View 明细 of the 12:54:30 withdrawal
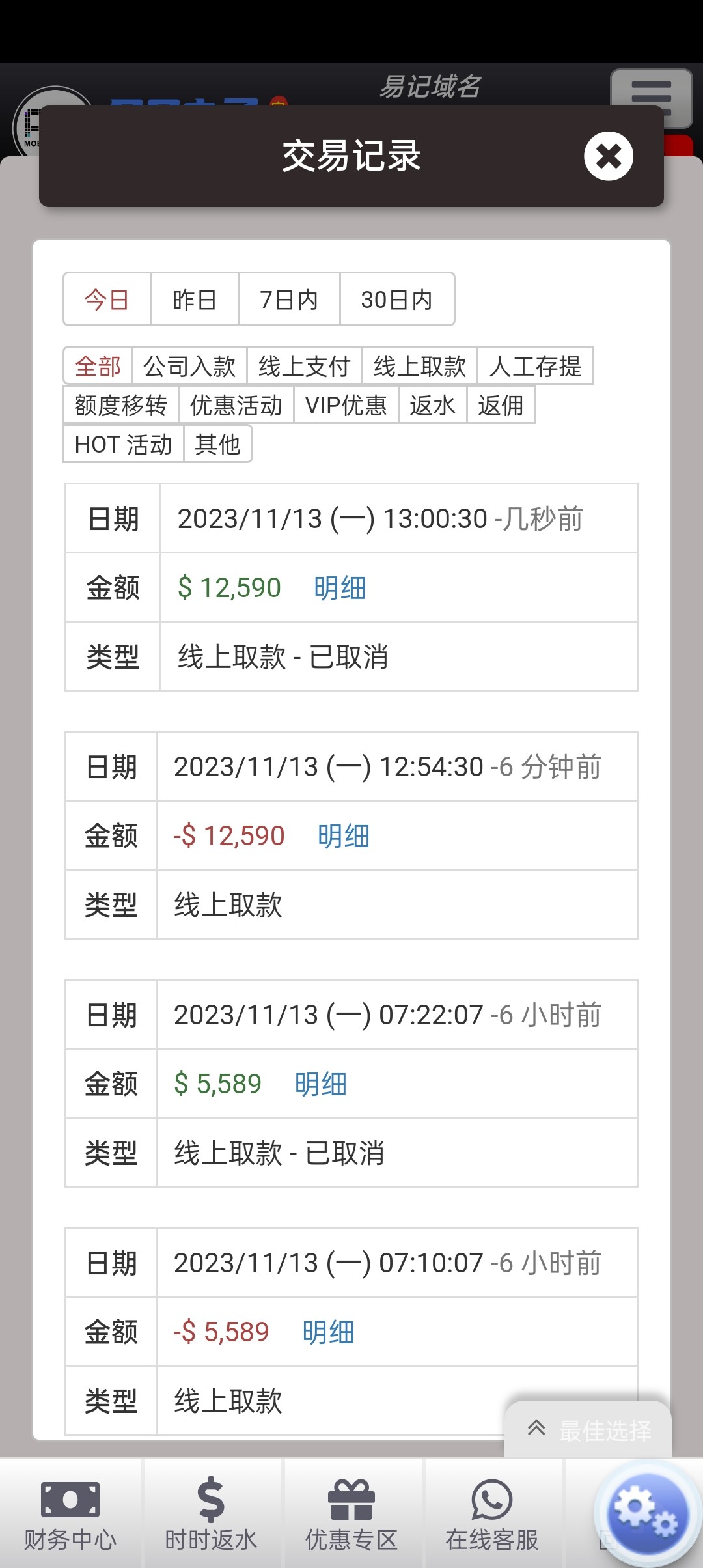 pyautogui.click(x=343, y=836)
